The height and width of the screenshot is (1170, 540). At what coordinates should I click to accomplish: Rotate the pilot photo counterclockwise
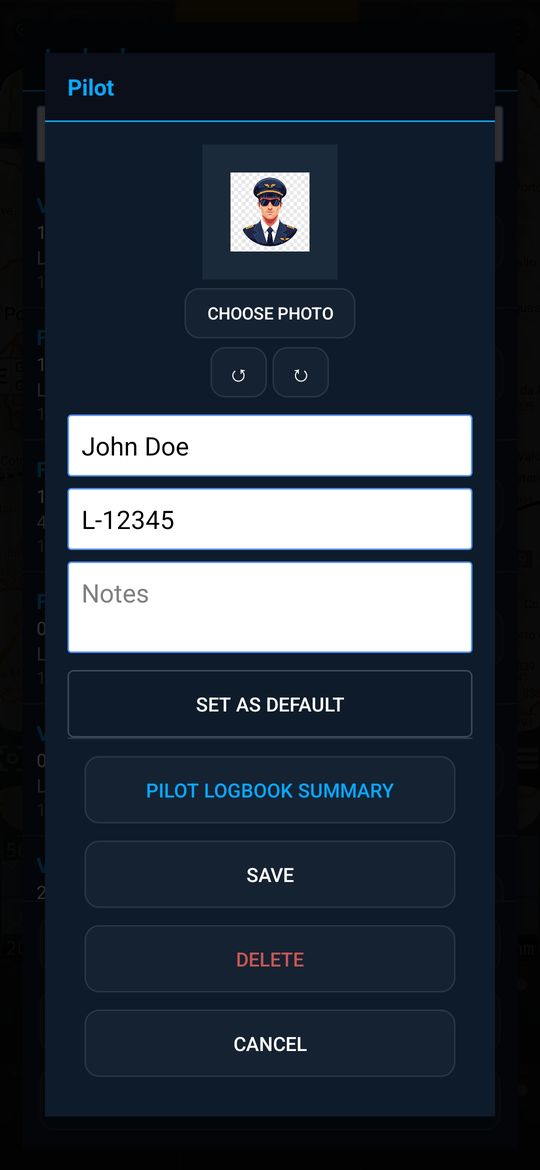[x=239, y=372]
